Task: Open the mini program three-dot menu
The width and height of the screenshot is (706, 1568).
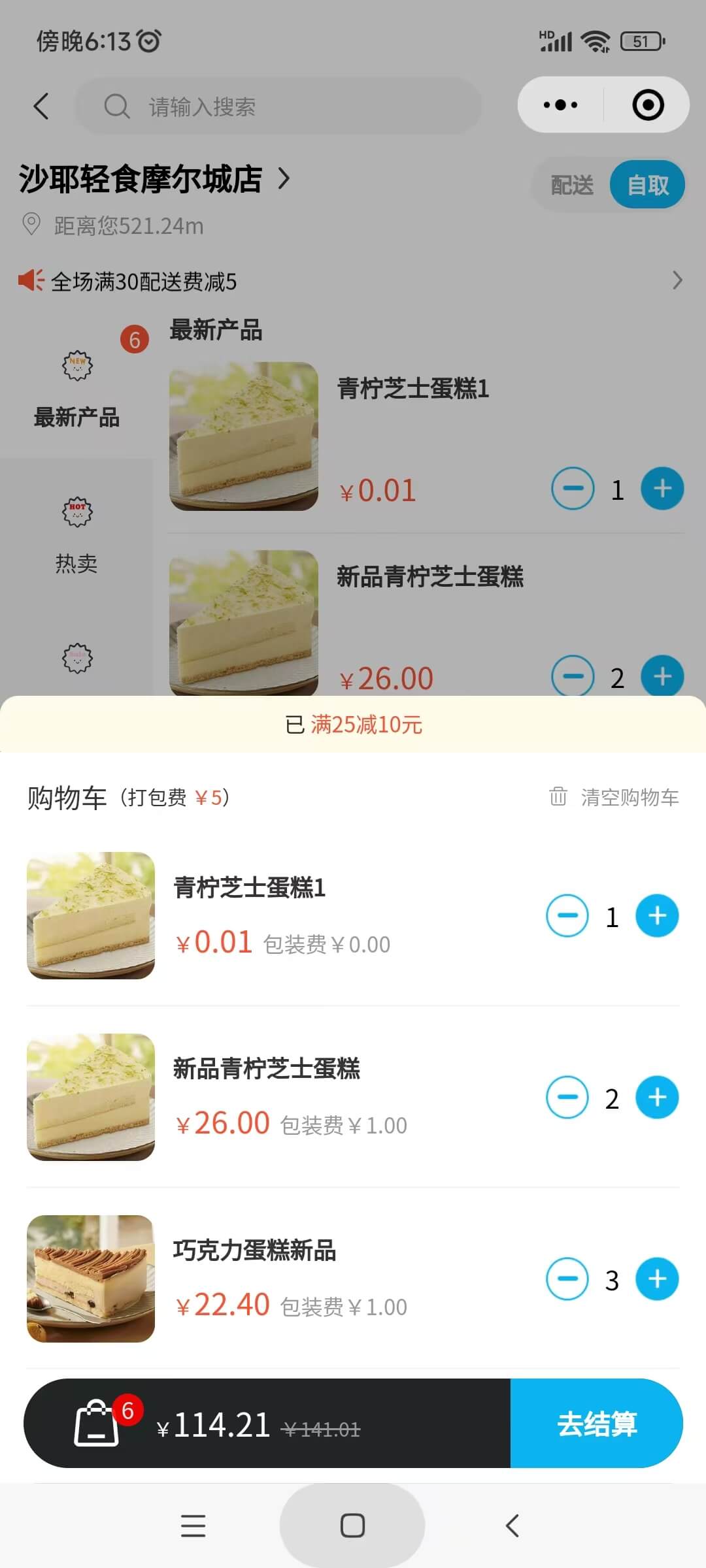Action: point(561,105)
